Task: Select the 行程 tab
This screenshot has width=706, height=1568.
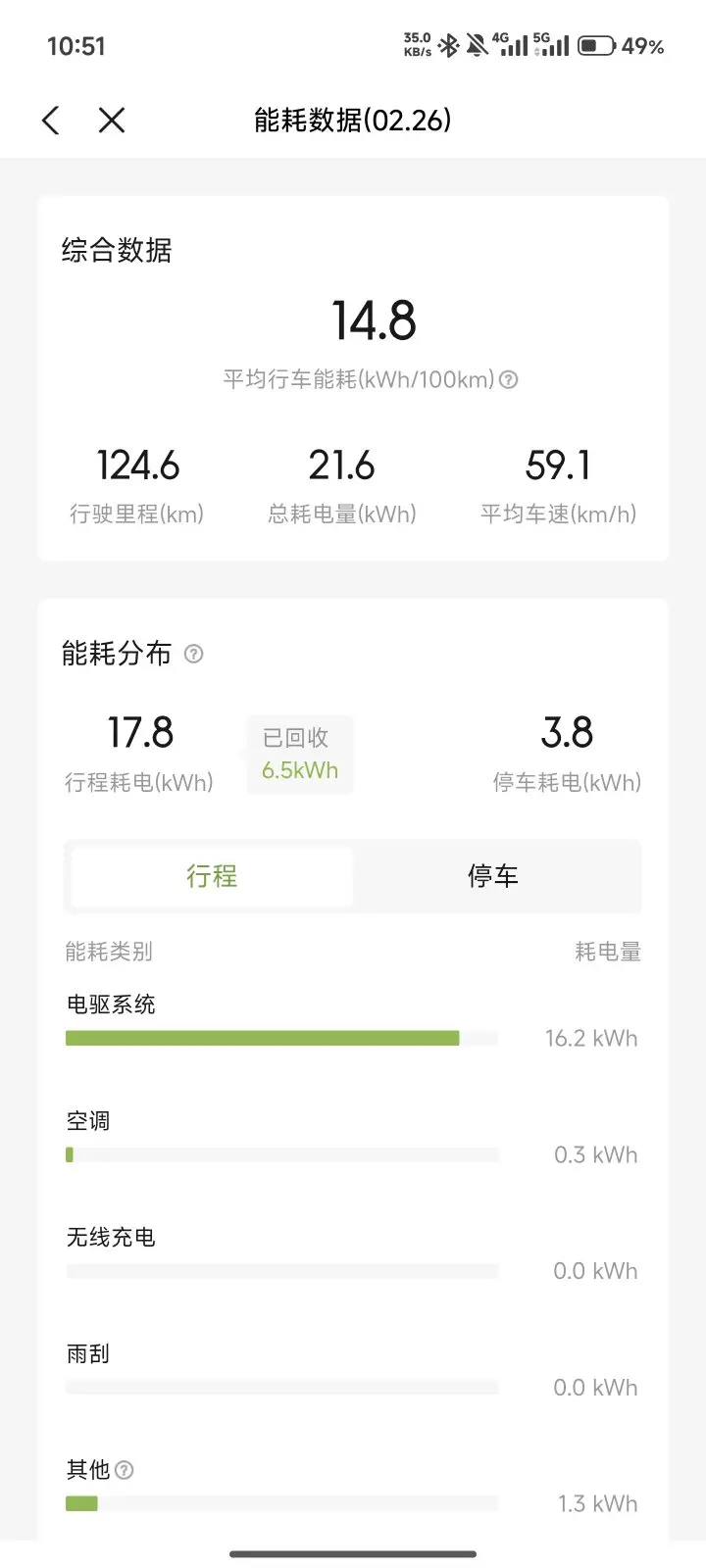Action: pos(212,876)
